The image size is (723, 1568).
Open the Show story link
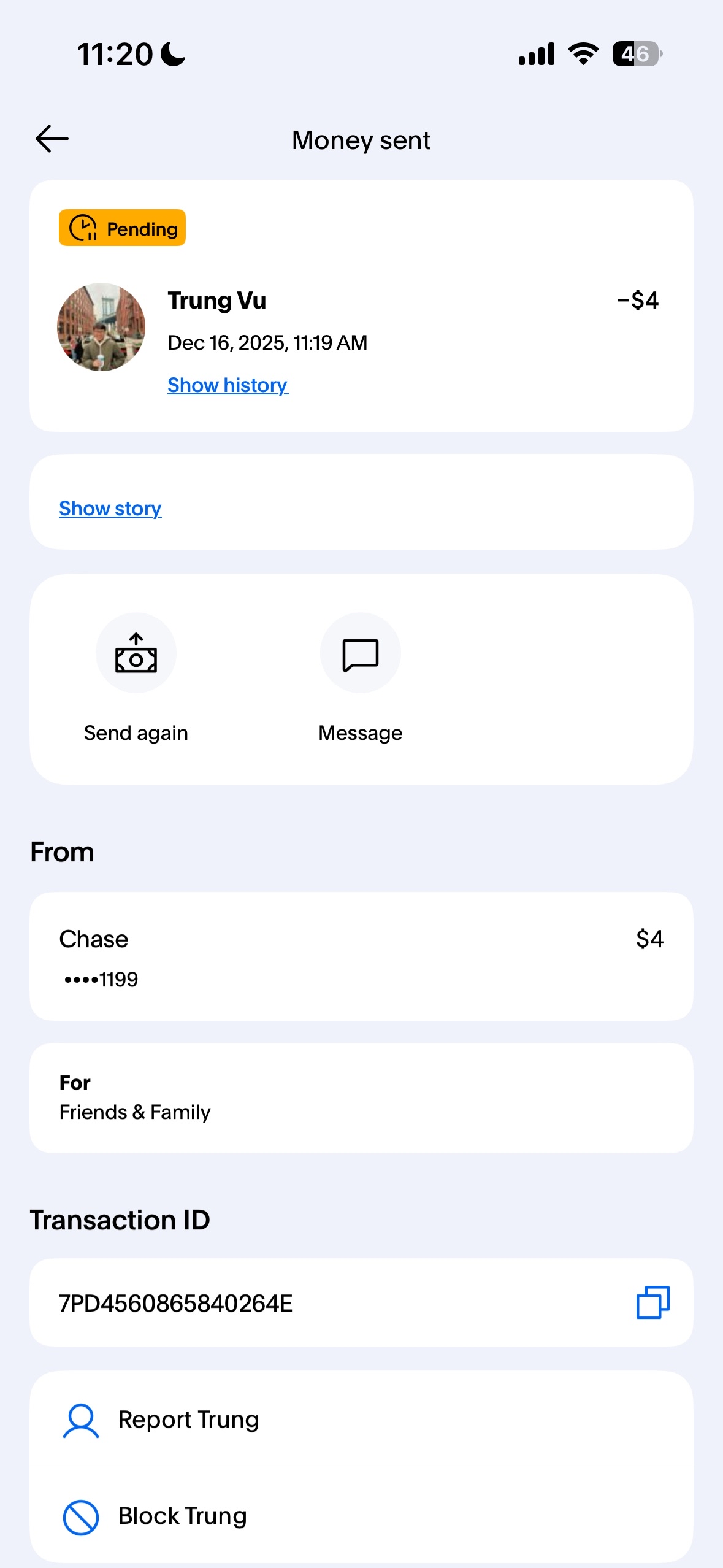110,509
